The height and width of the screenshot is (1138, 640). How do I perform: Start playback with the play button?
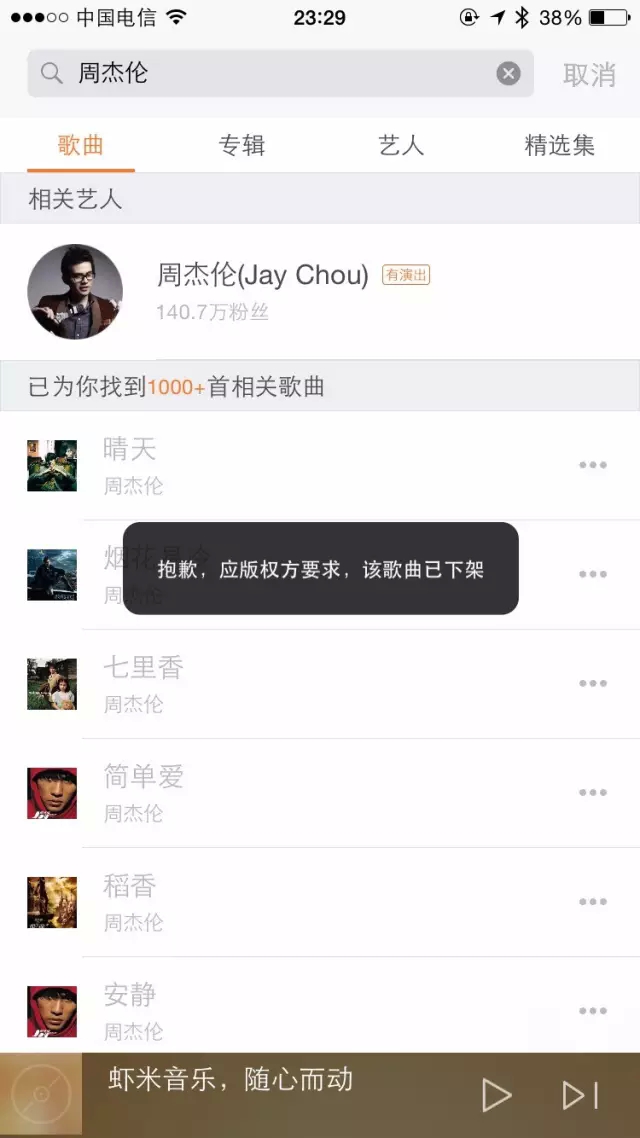(496, 1095)
